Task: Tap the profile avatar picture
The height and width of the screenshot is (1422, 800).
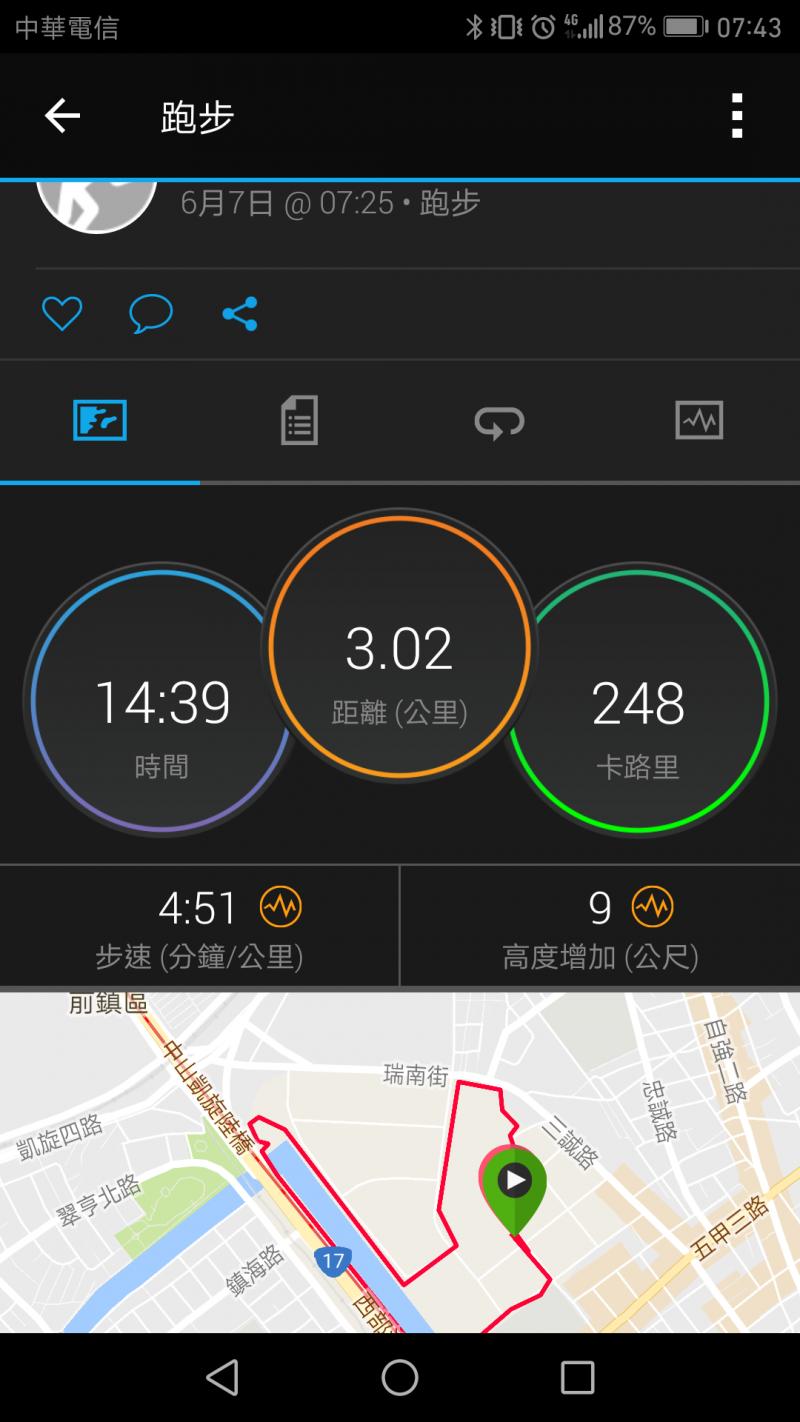Action: point(97,204)
